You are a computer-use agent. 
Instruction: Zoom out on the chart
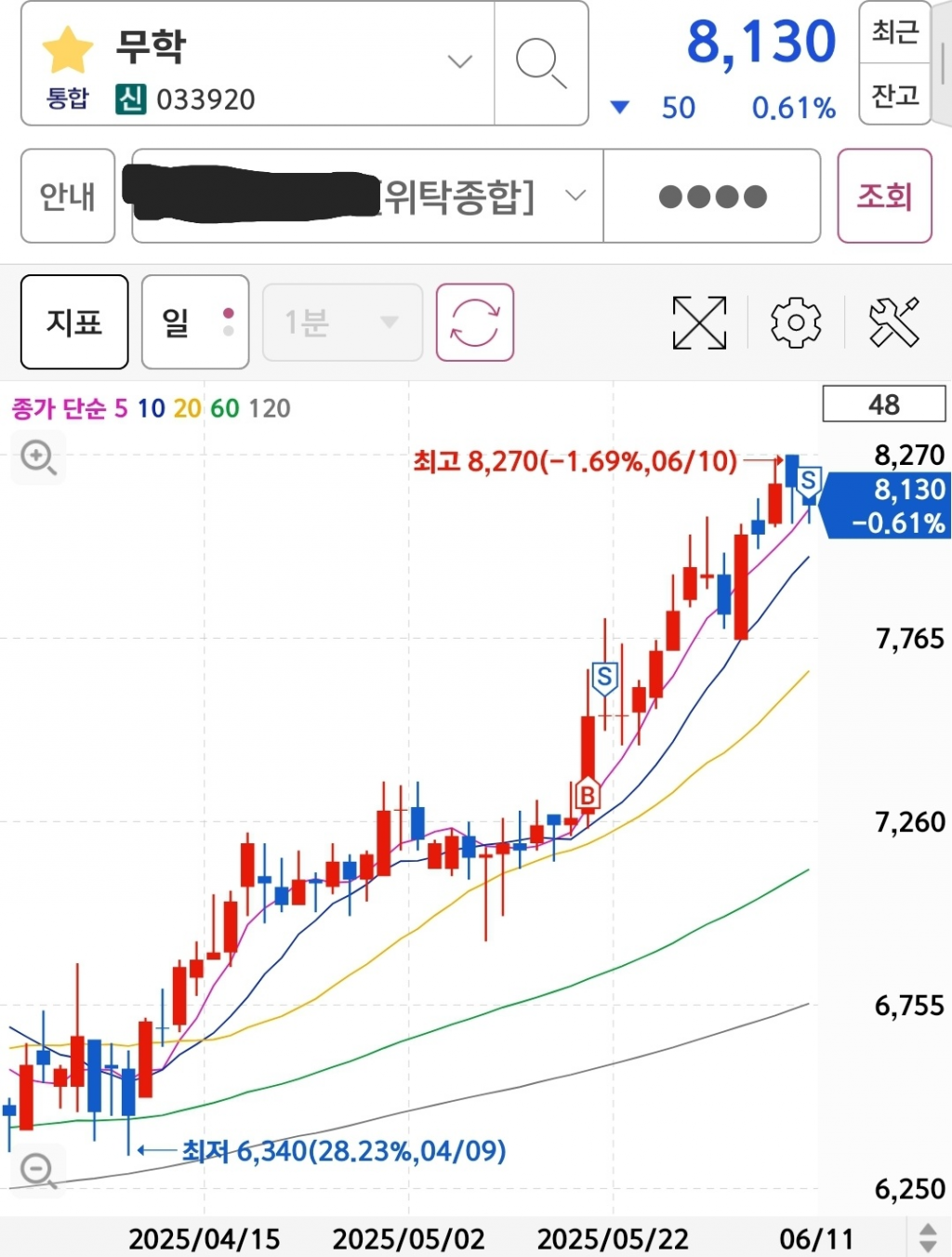click(38, 1170)
